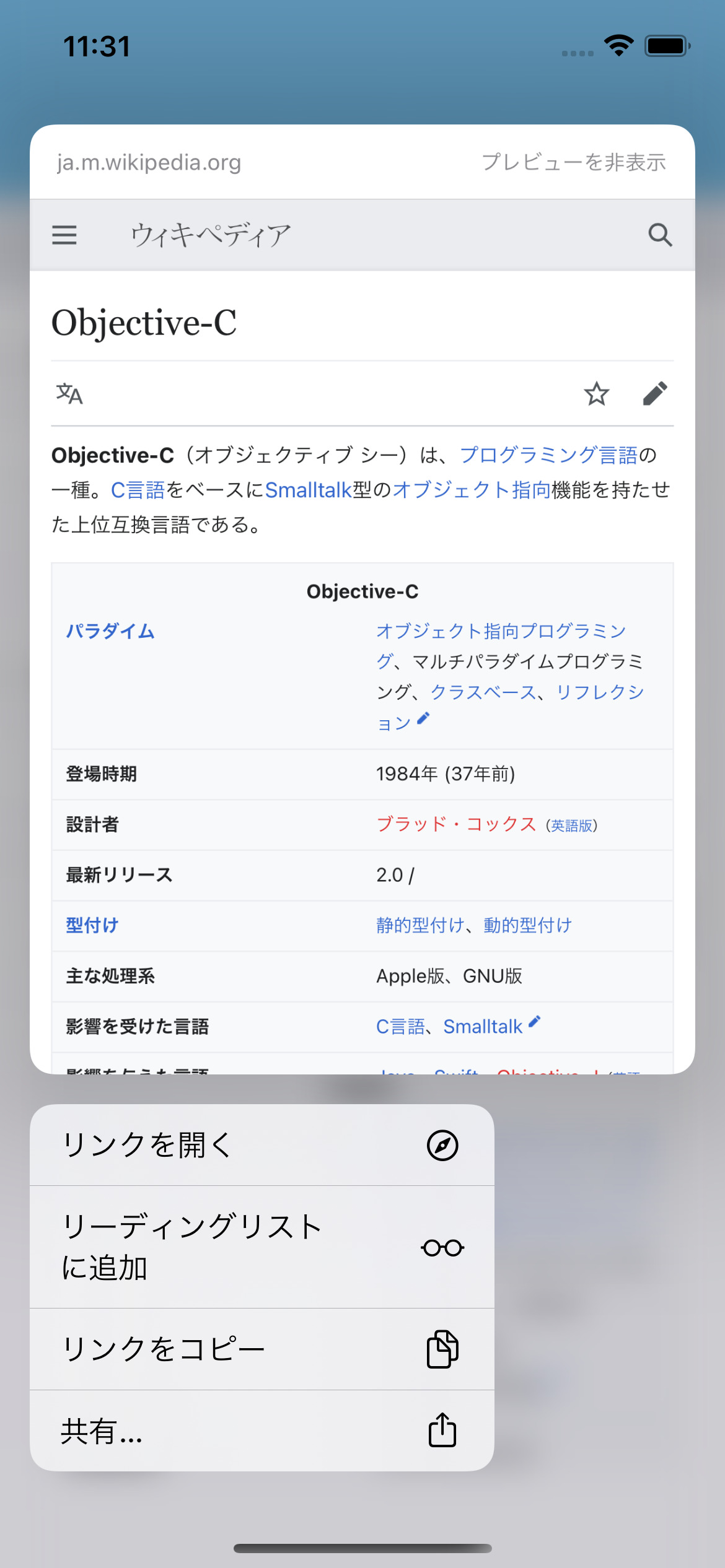Toggle the star to bookmark this article
Screen dimensions: 725x1568
[597, 394]
